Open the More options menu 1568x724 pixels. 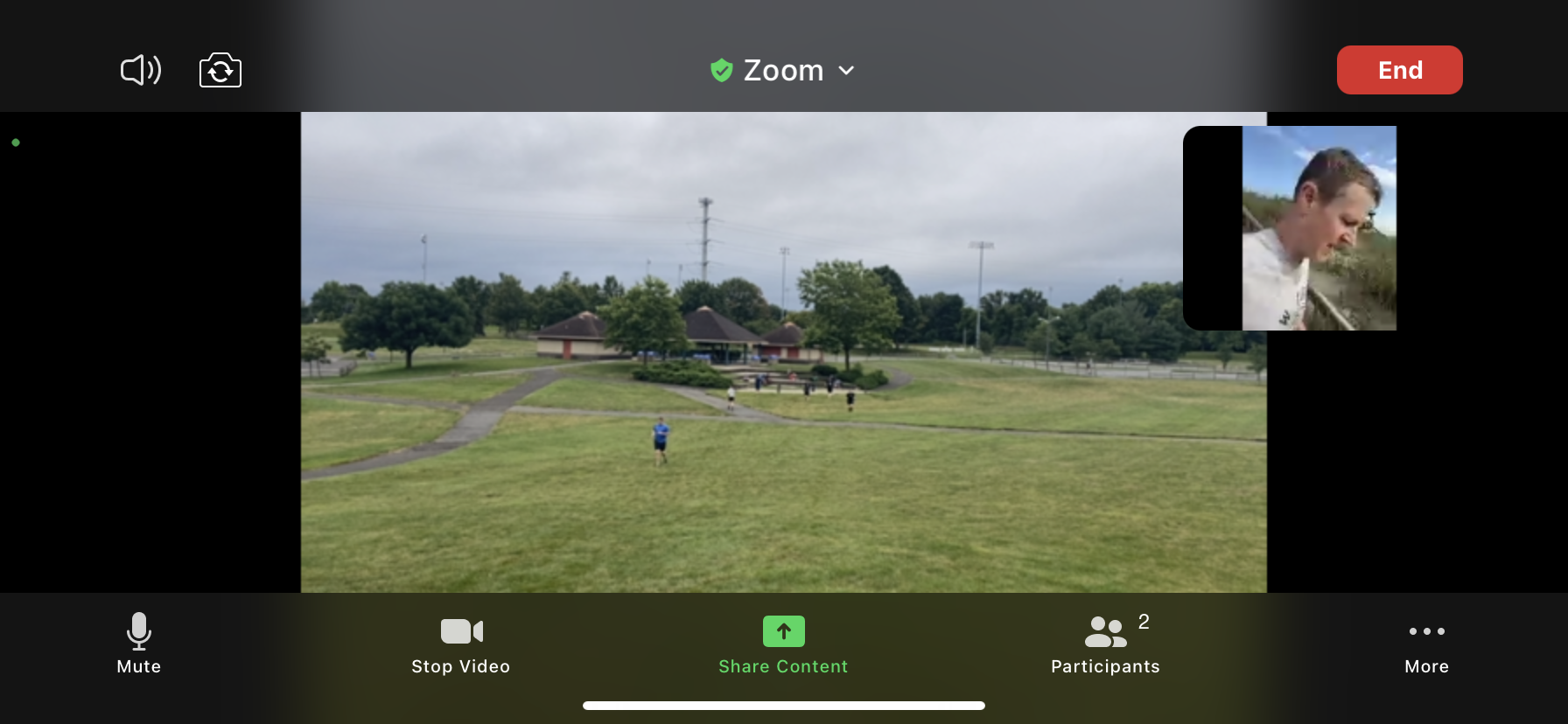1426,644
